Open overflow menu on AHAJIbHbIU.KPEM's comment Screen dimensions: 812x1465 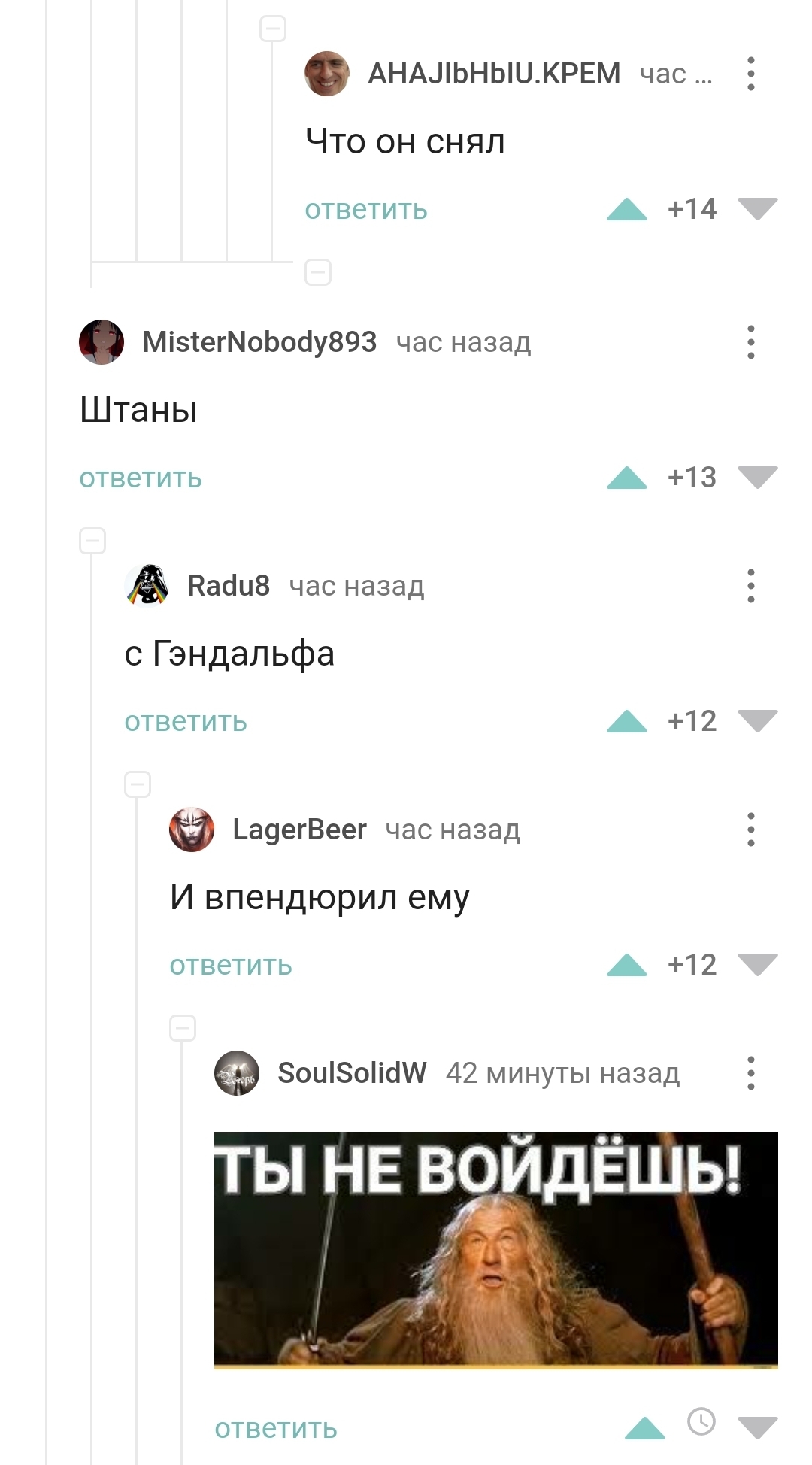coord(750,74)
